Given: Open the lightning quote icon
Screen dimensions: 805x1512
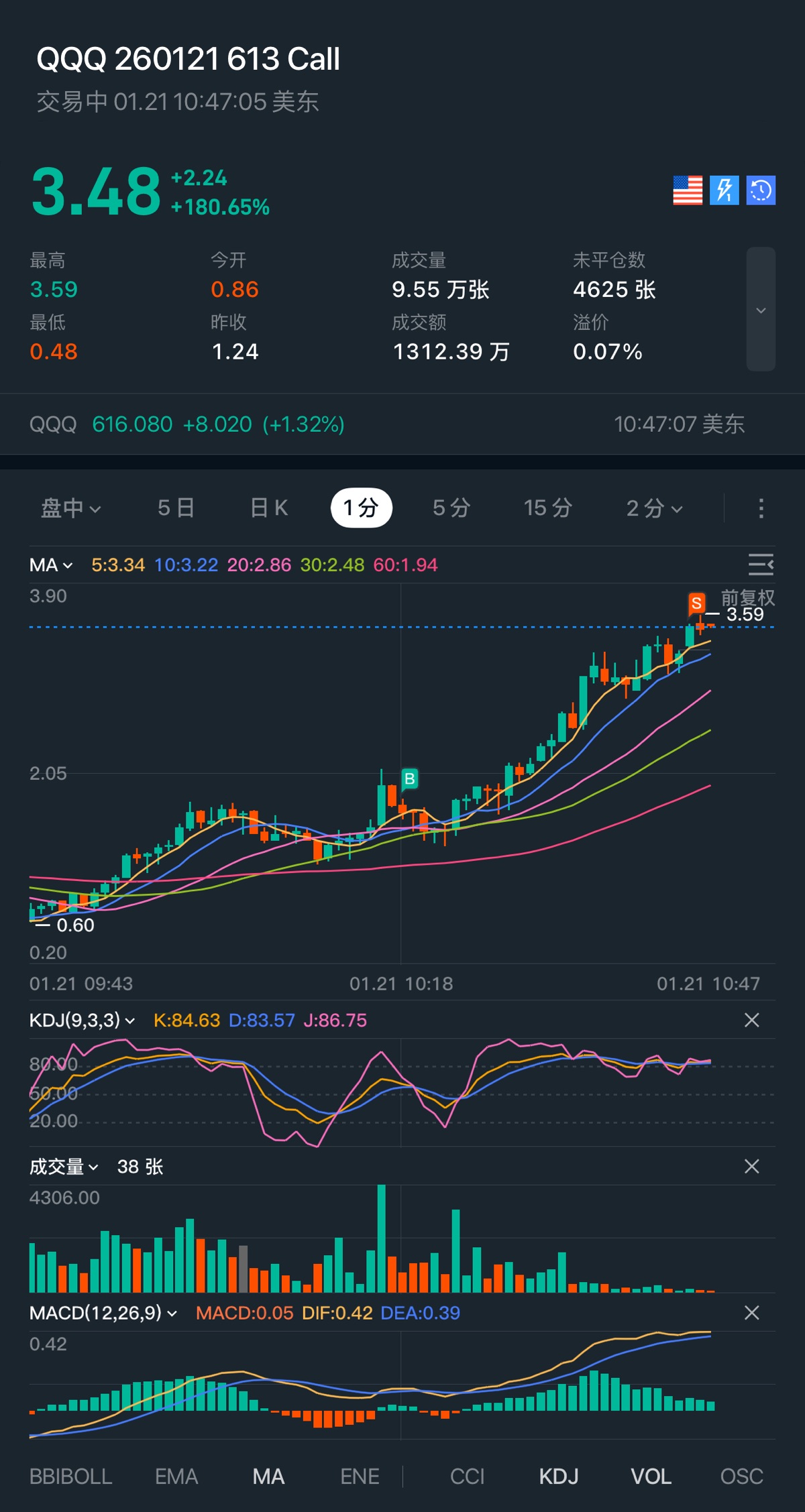Looking at the screenshot, I should (724, 190).
